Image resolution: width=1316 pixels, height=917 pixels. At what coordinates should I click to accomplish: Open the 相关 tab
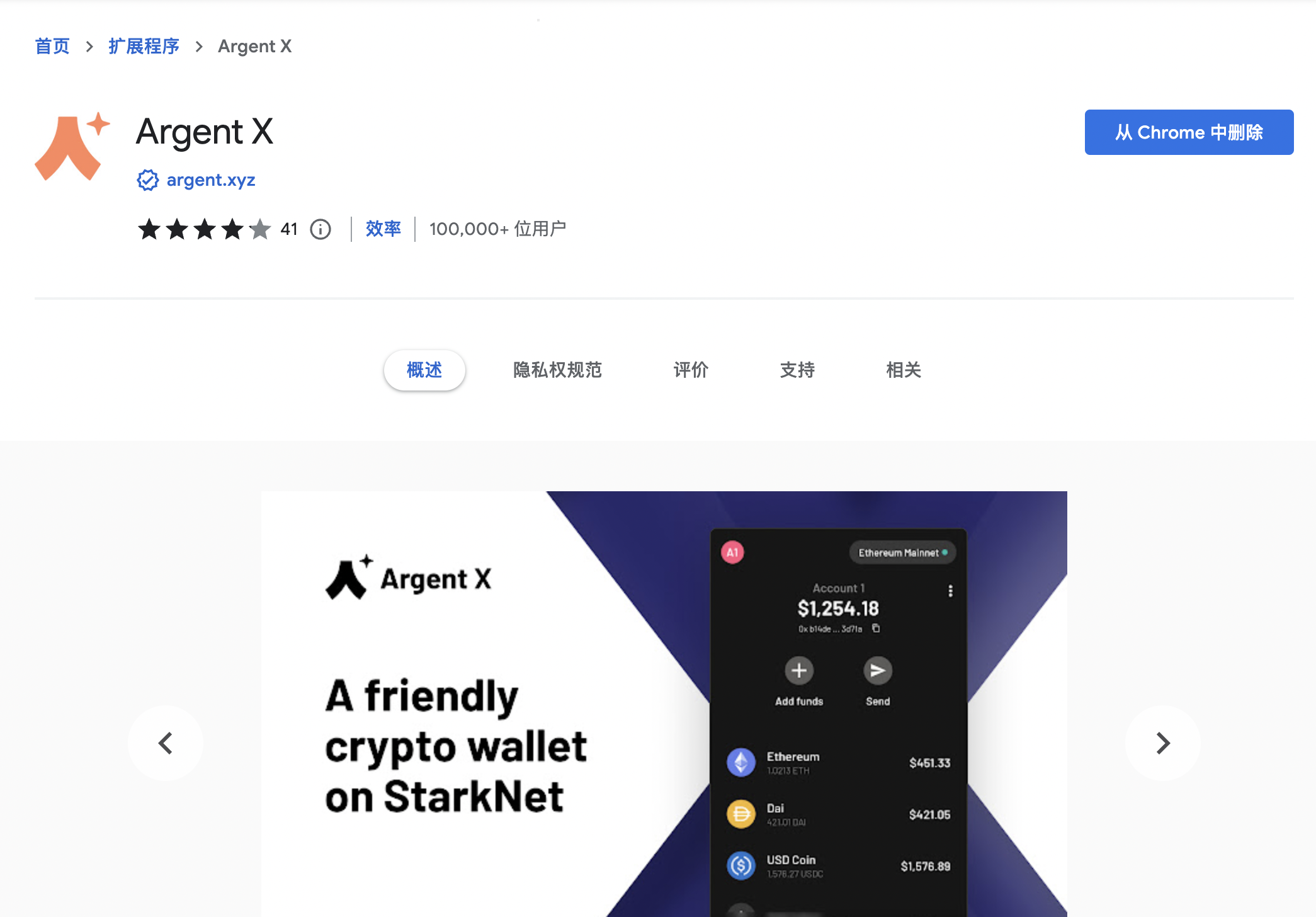904,370
